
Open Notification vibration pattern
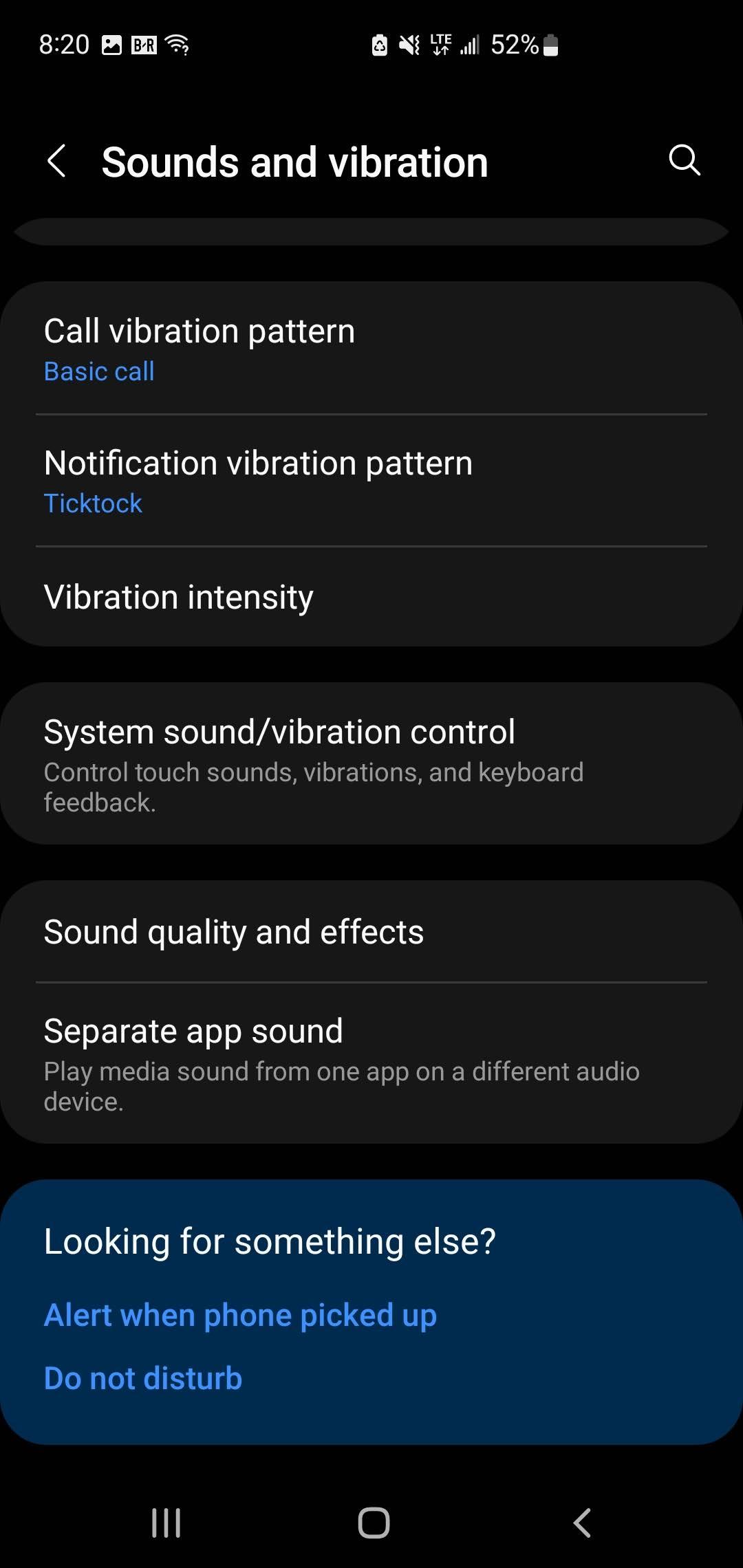coord(371,481)
